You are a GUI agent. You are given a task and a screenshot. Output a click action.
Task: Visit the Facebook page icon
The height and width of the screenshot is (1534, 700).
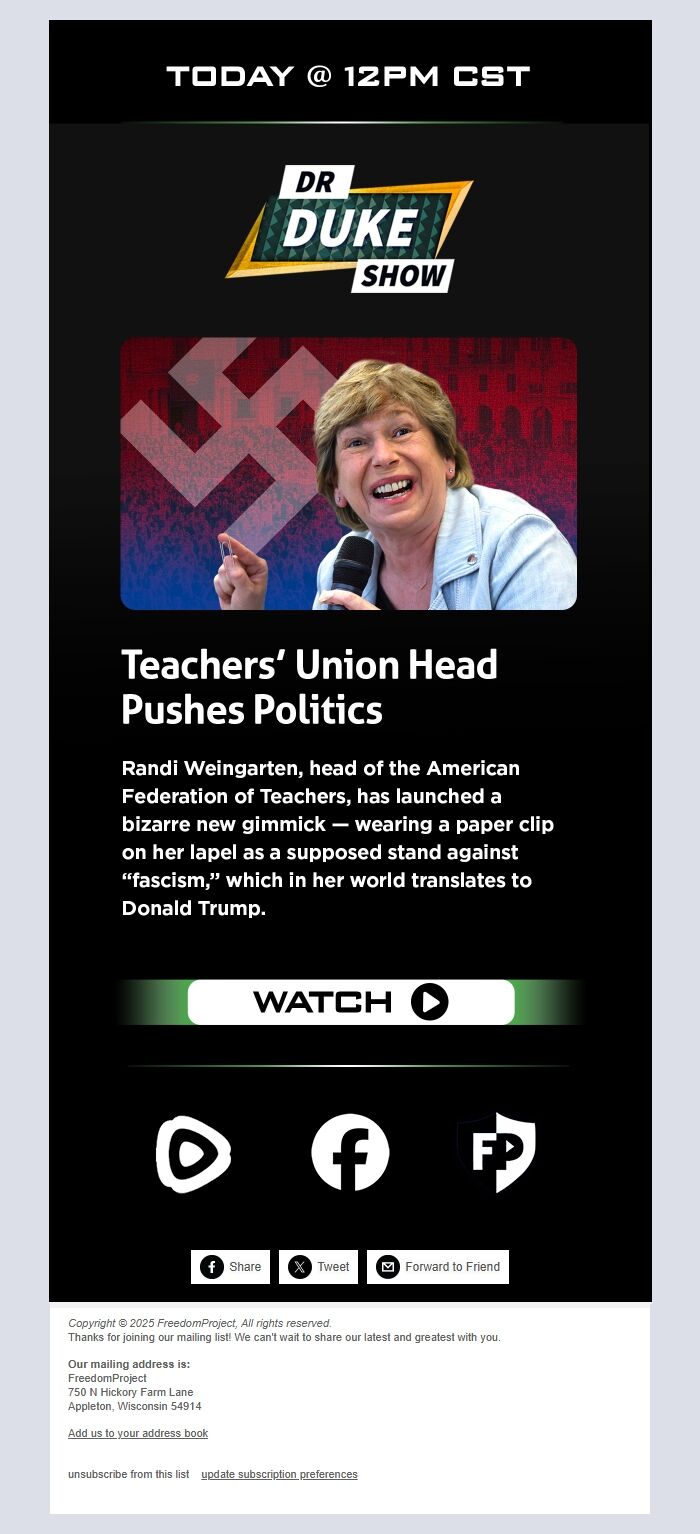(350, 1153)
